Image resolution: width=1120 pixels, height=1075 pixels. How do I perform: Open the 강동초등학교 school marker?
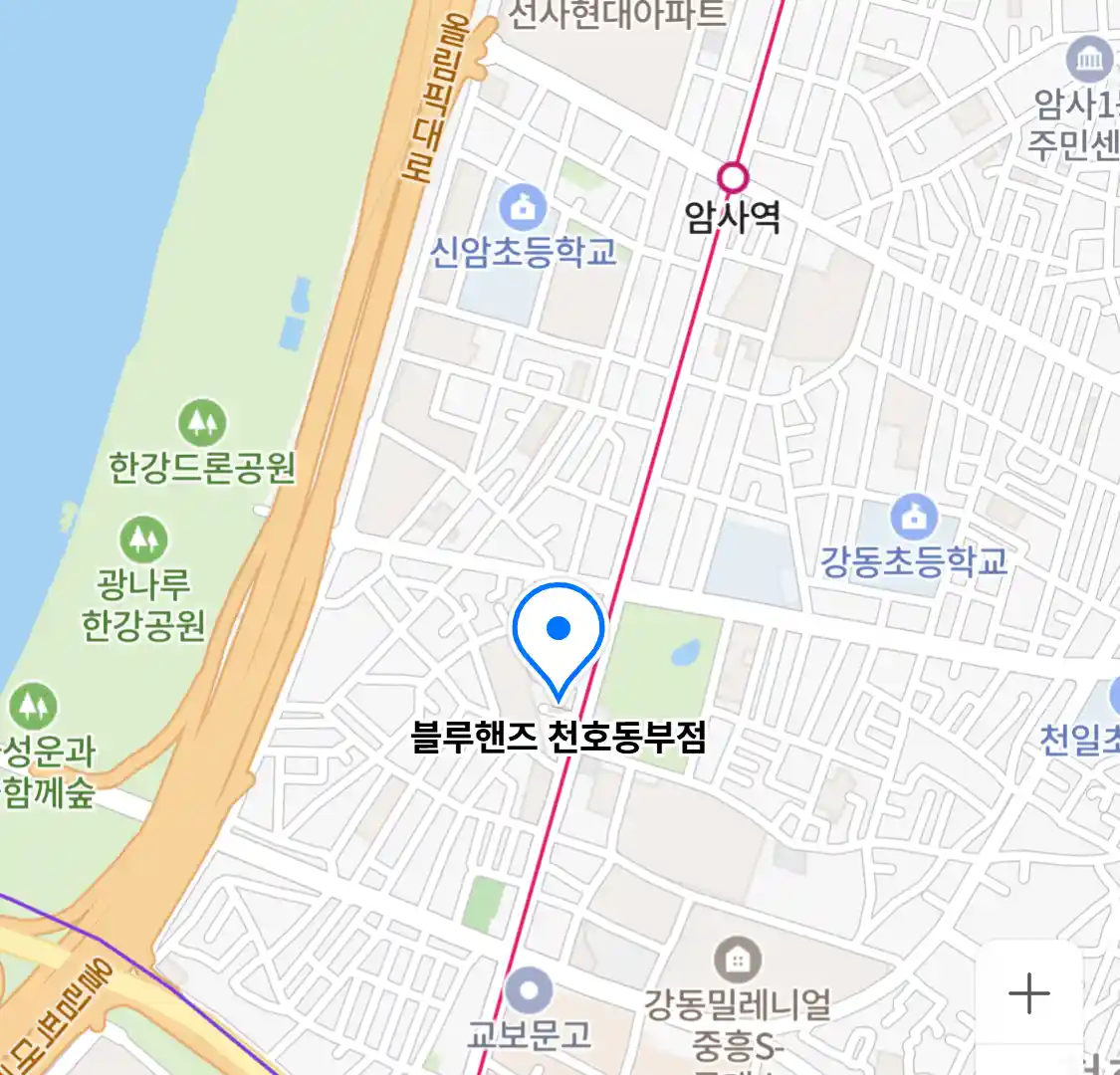click(914, 517)
